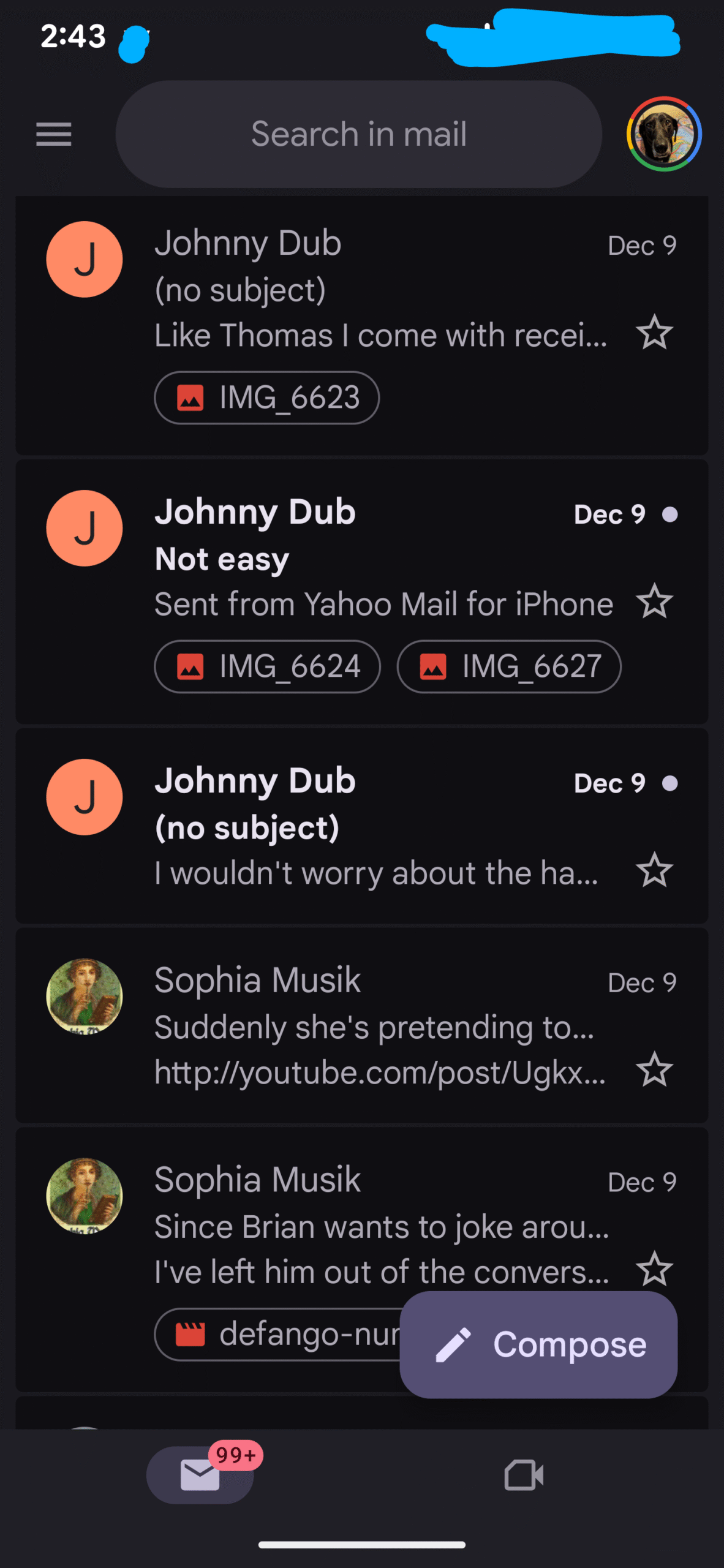View the IMG_6627 attachment
Viewport: 724px width, 1568px height.
coord(509,666)
